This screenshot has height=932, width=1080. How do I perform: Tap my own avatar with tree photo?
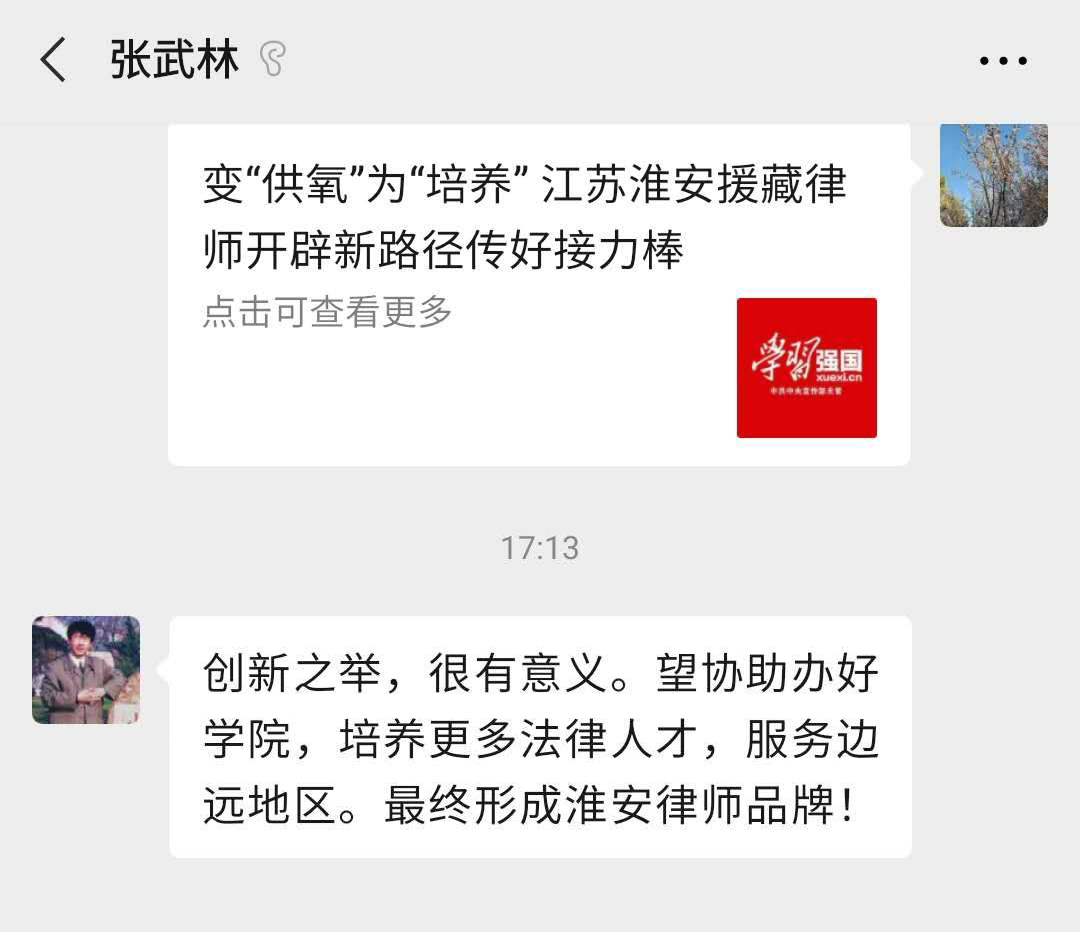coord(993,175)
